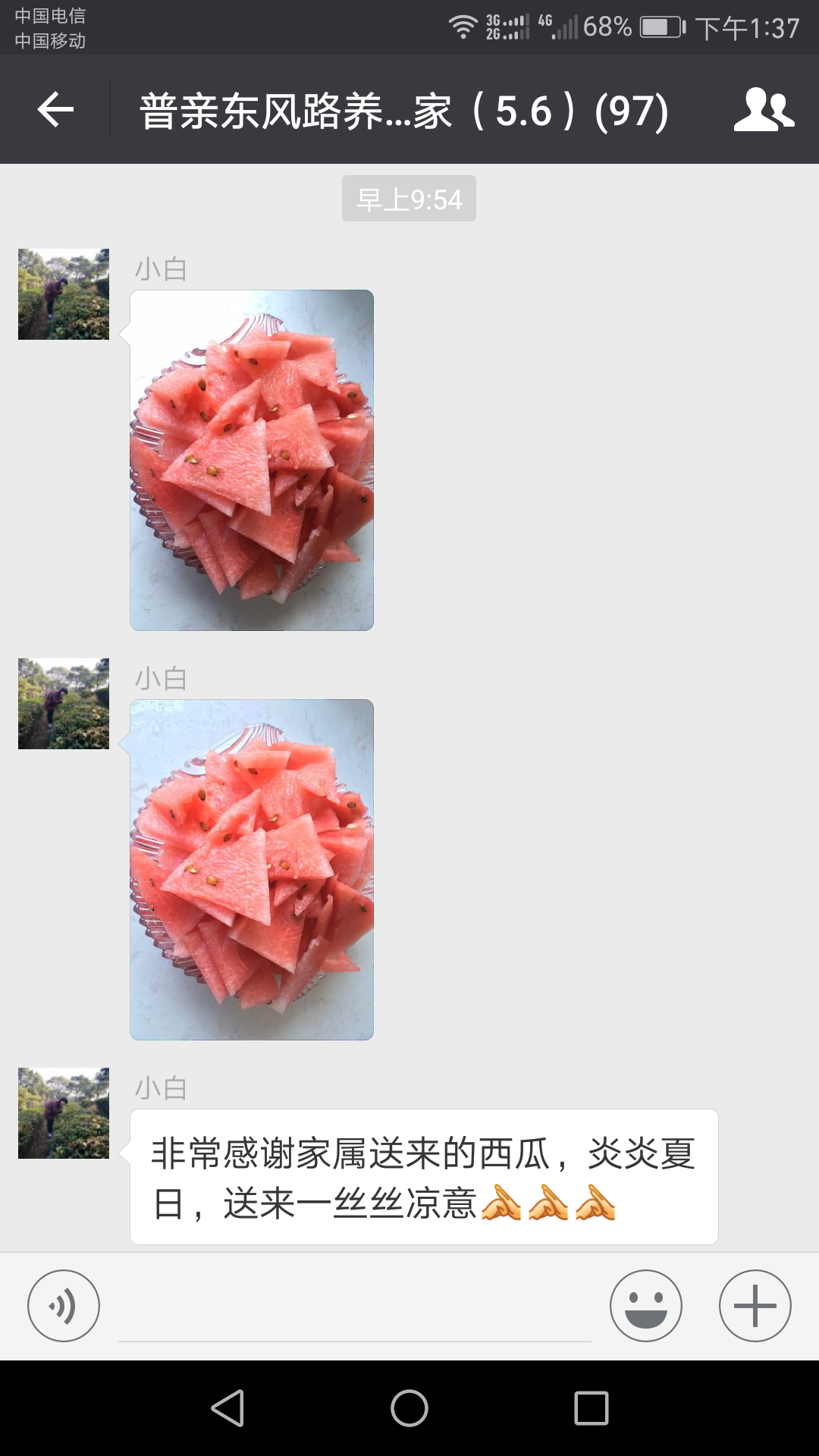This screenshot has height=1456, width=819.
Task: Open the plus attachment menu
Action: tap(755, 1306)
